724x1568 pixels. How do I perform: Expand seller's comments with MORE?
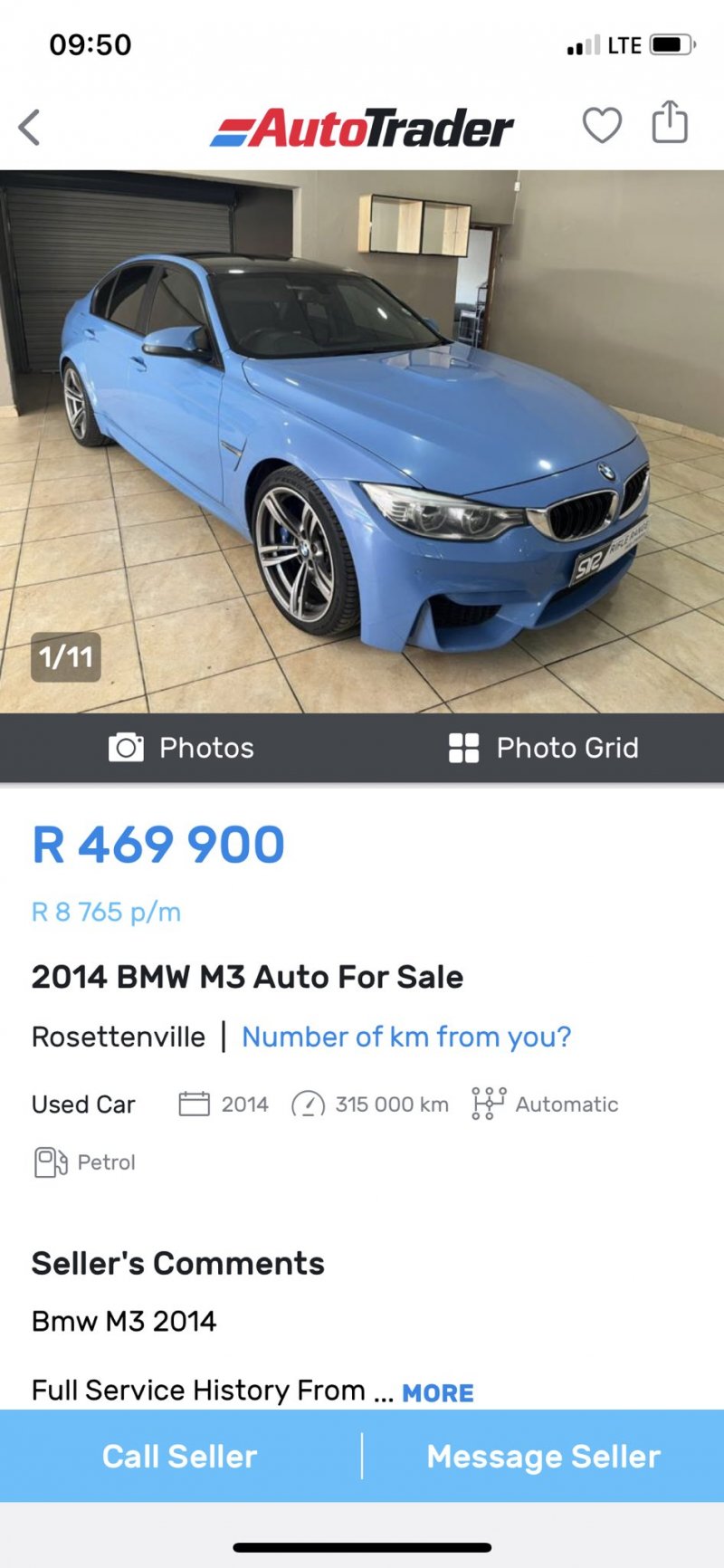[437, 1392]
